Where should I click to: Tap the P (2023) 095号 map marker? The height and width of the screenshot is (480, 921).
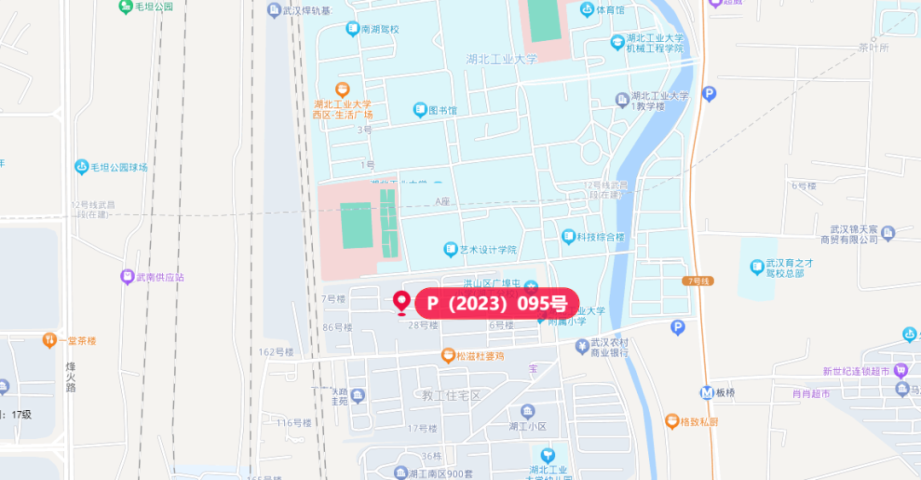pos(483,302)
